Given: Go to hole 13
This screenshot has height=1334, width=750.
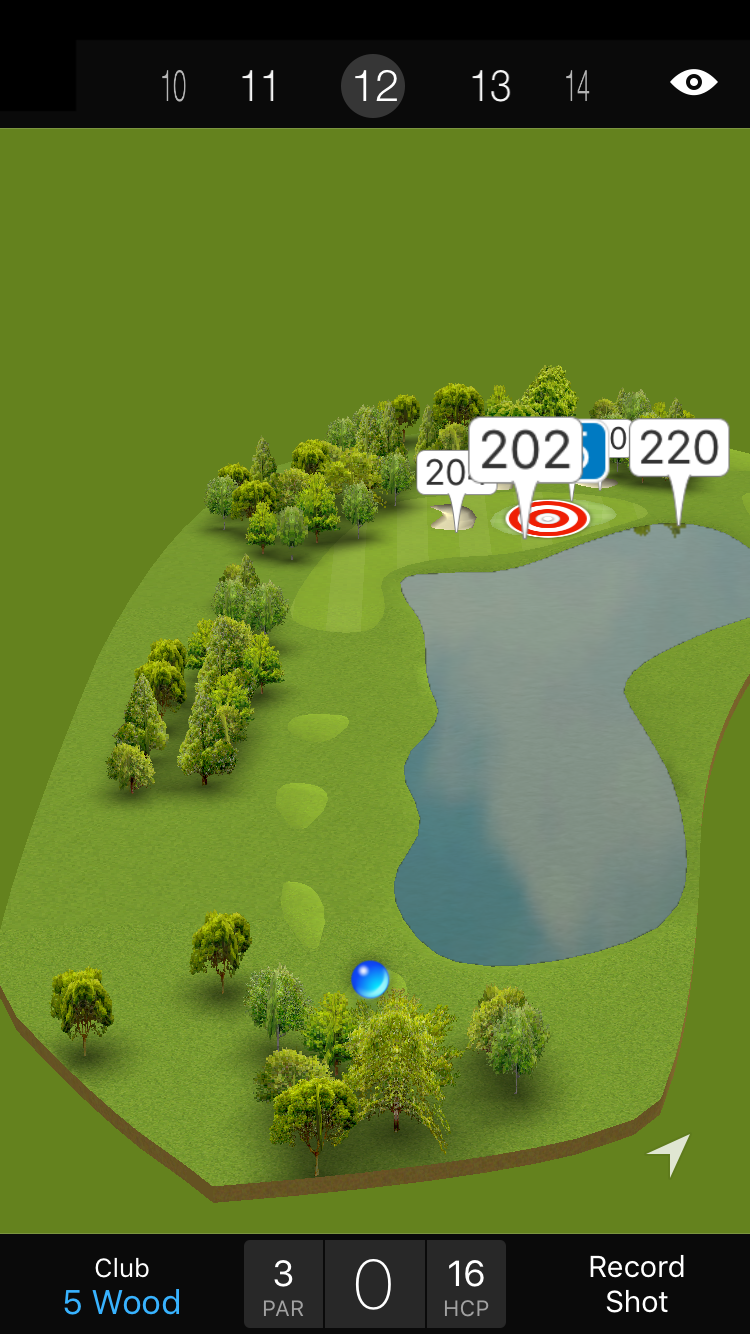Looking at the screenshot, I should 491,87.
